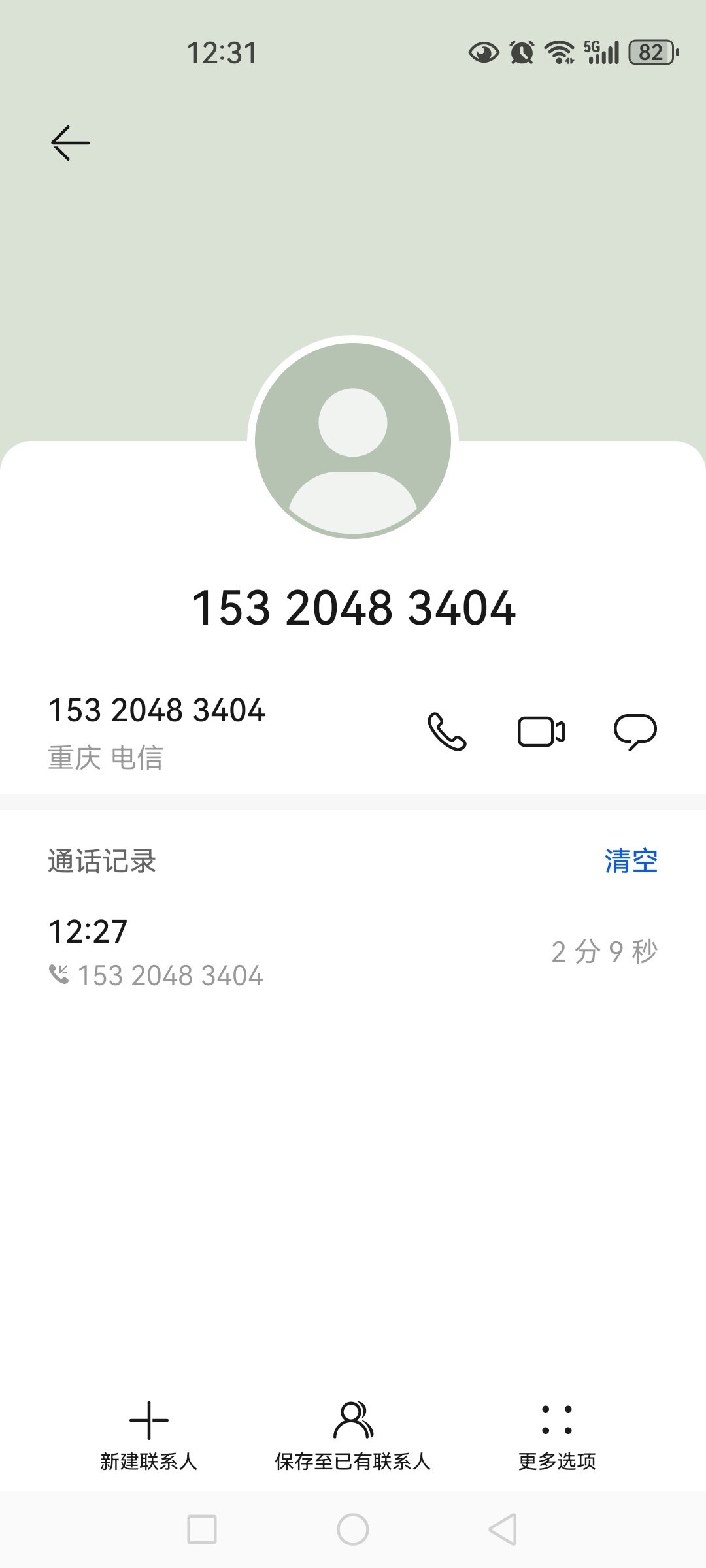Clear the call history via 清空
Viewport: 706px width, 1568px height.
click(x=630, y=860)
